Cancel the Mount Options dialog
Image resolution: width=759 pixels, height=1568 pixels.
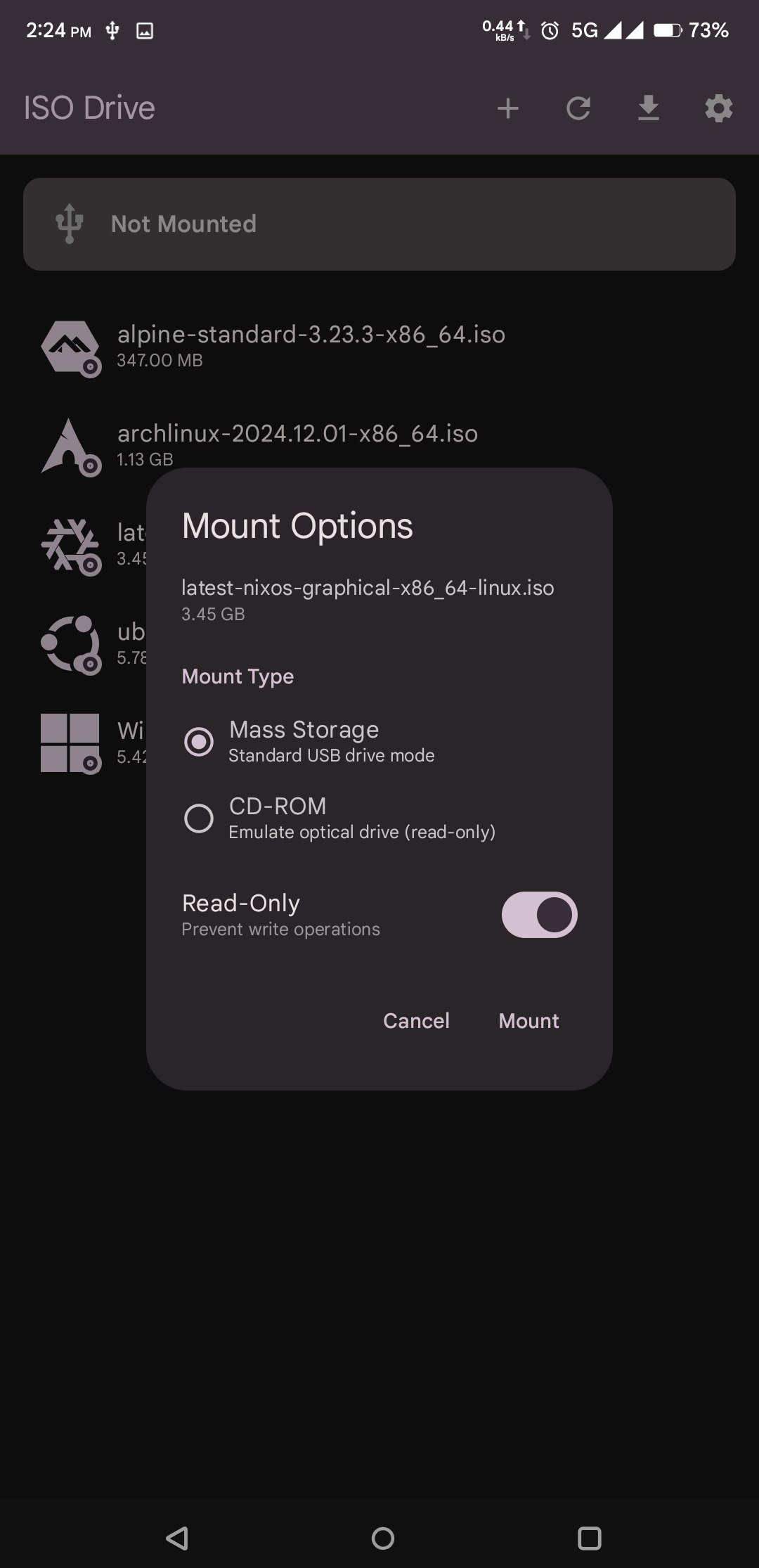click(x=416, y=1020)
